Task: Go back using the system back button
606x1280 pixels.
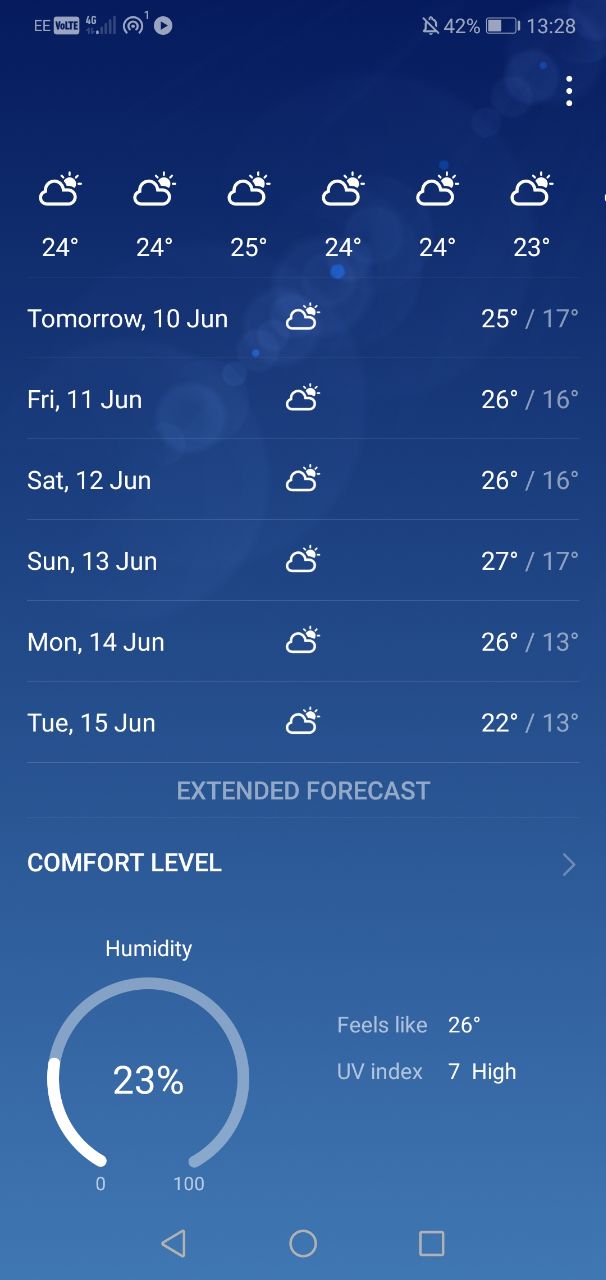Action: pos(174,1243)
